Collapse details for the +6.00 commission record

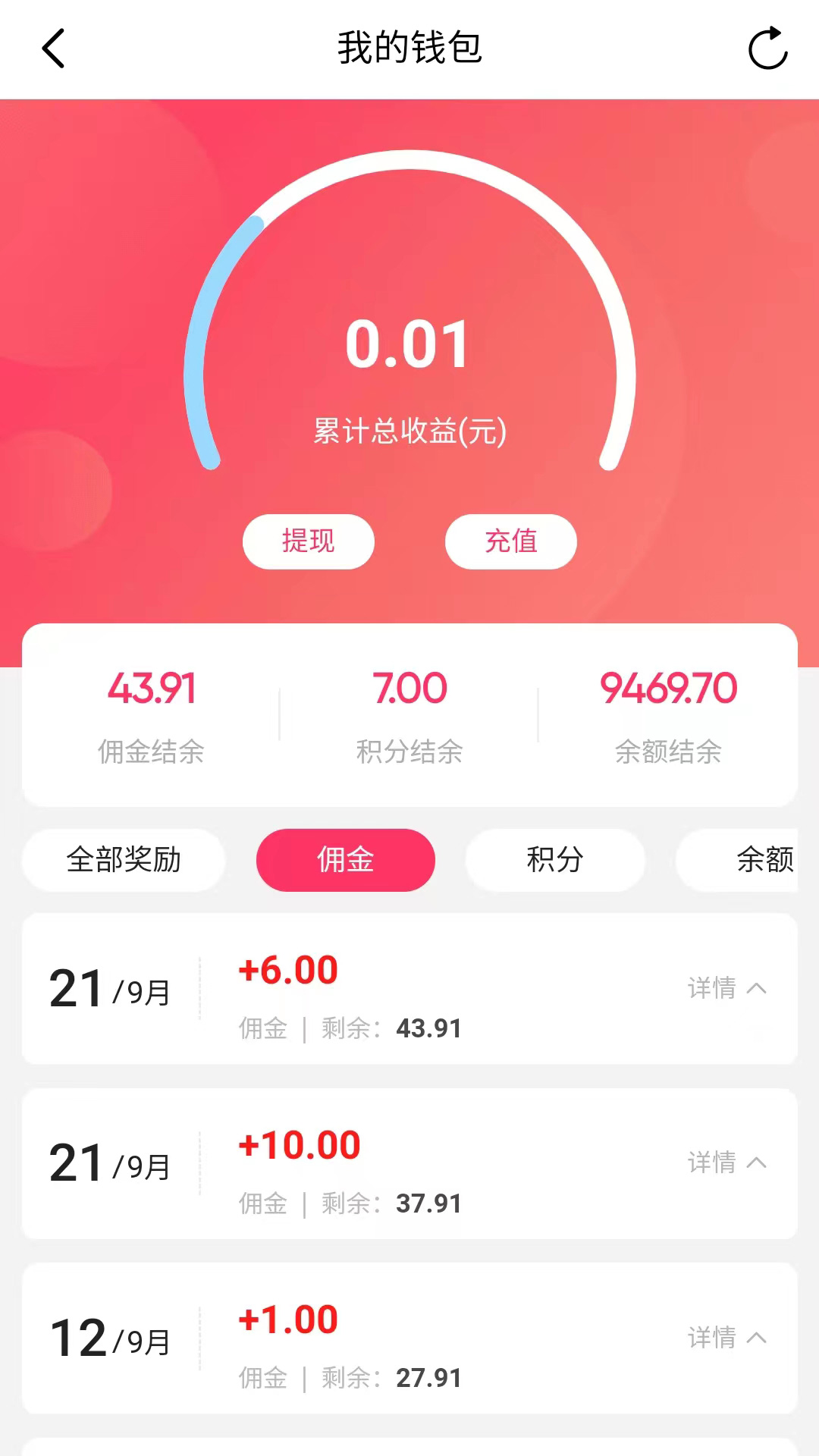pos(755,988)
